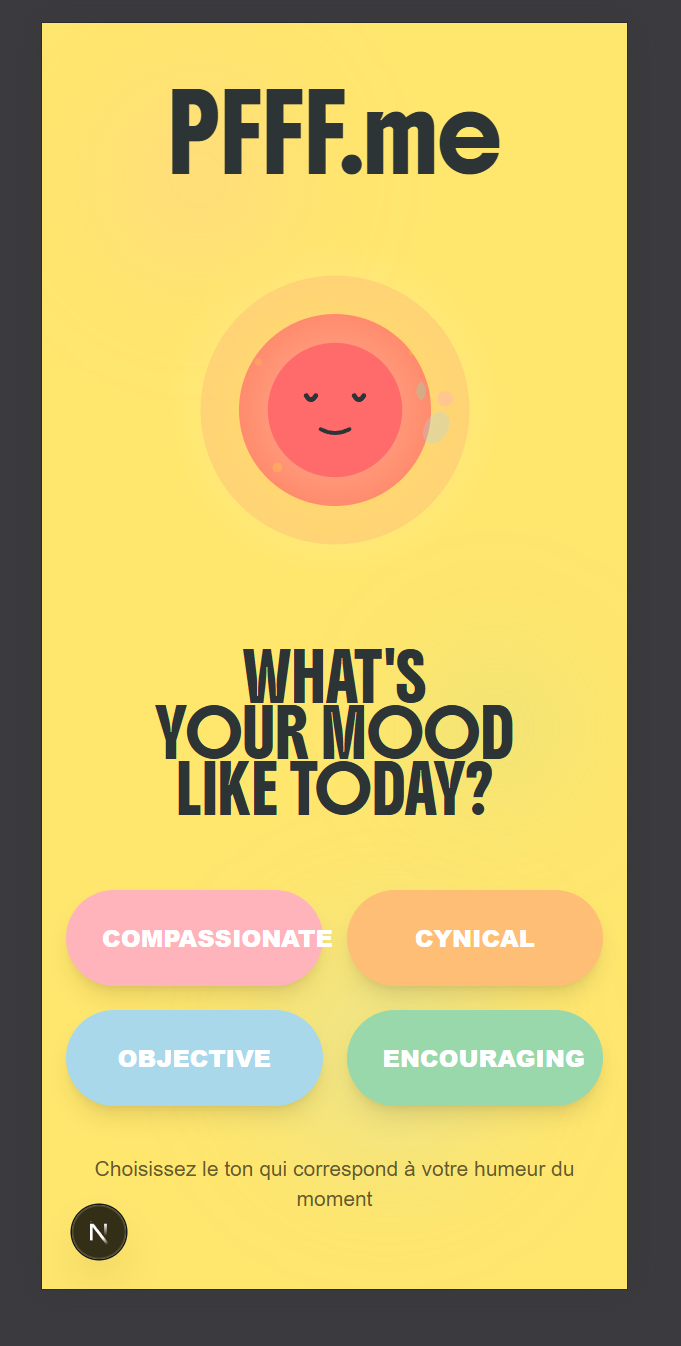Tap the Encouraging mood button
681x1346 pixels.
pos(475,1058)
